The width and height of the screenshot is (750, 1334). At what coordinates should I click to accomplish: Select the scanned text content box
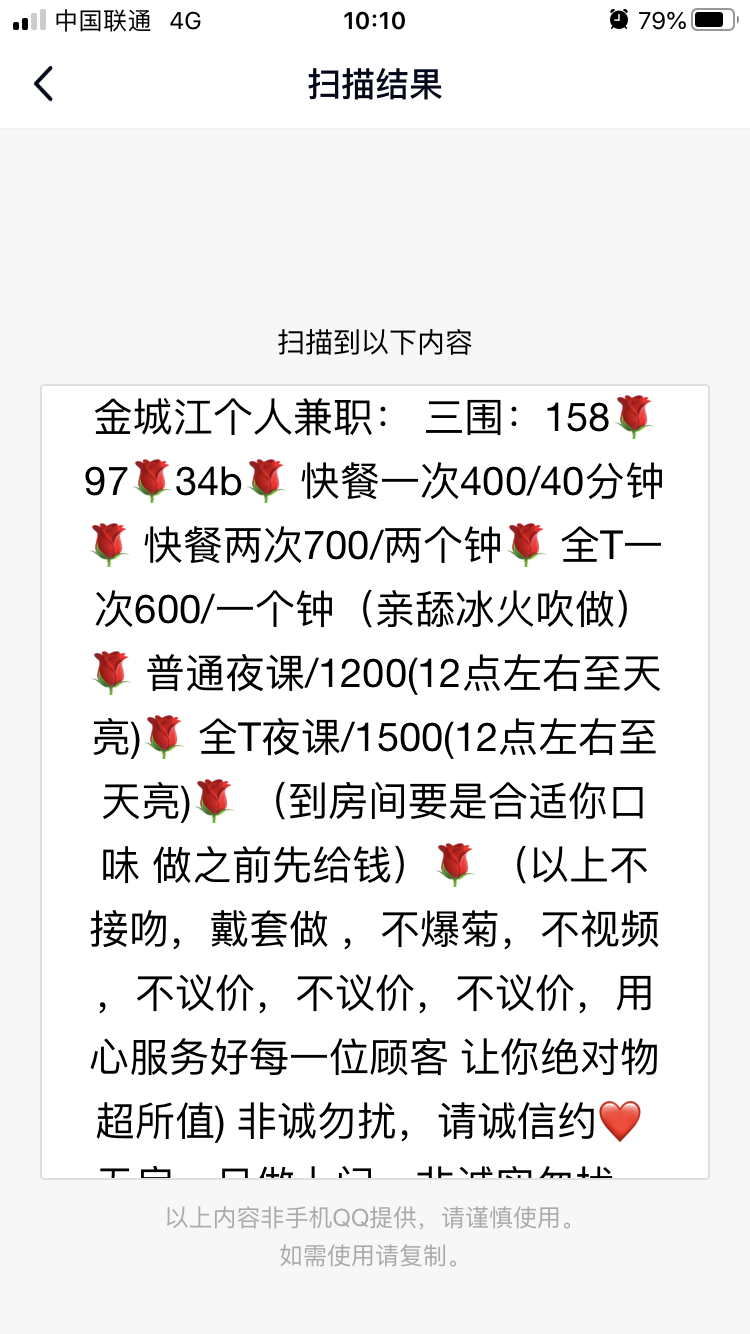coord(375,780)
